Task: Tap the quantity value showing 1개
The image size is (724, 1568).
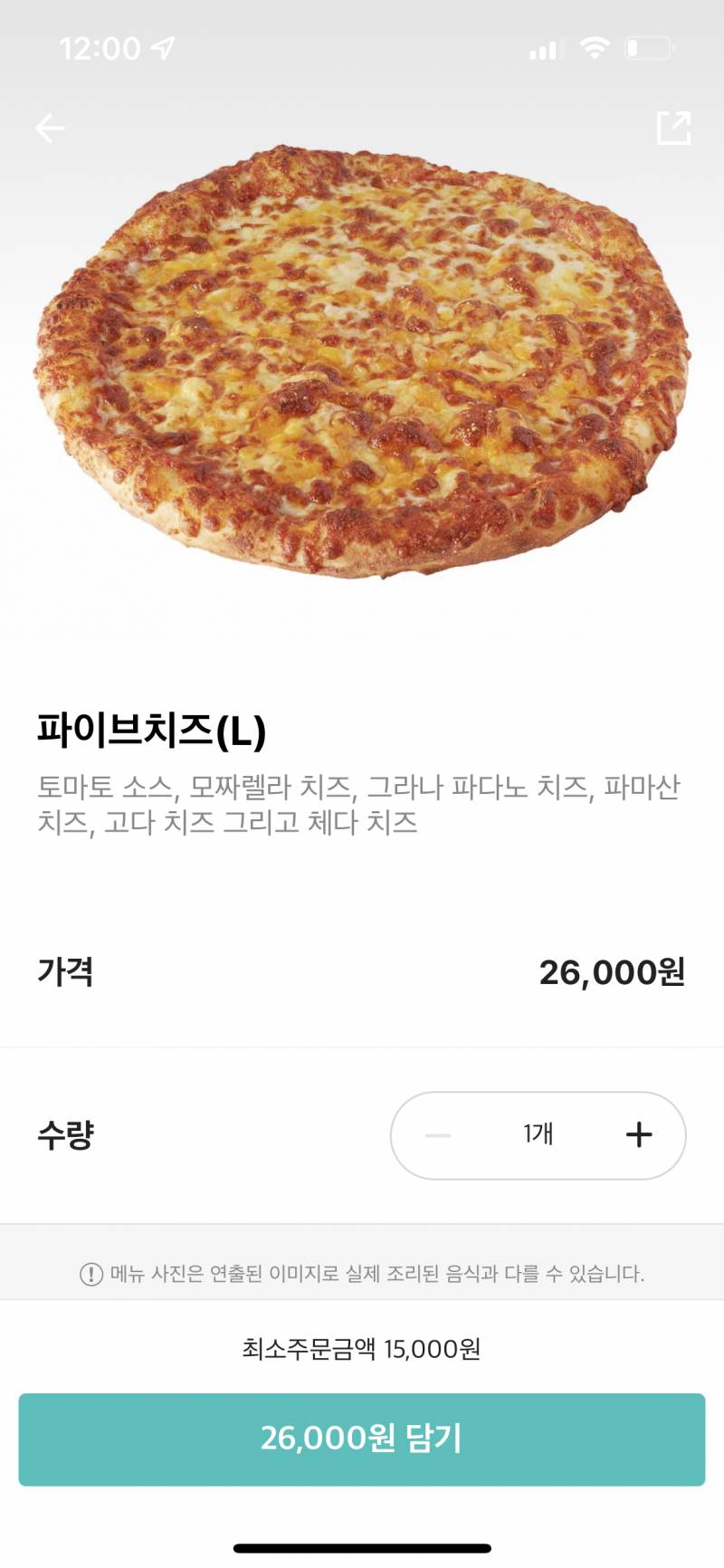Action: pyautogui.click(x=538, y=1134)
